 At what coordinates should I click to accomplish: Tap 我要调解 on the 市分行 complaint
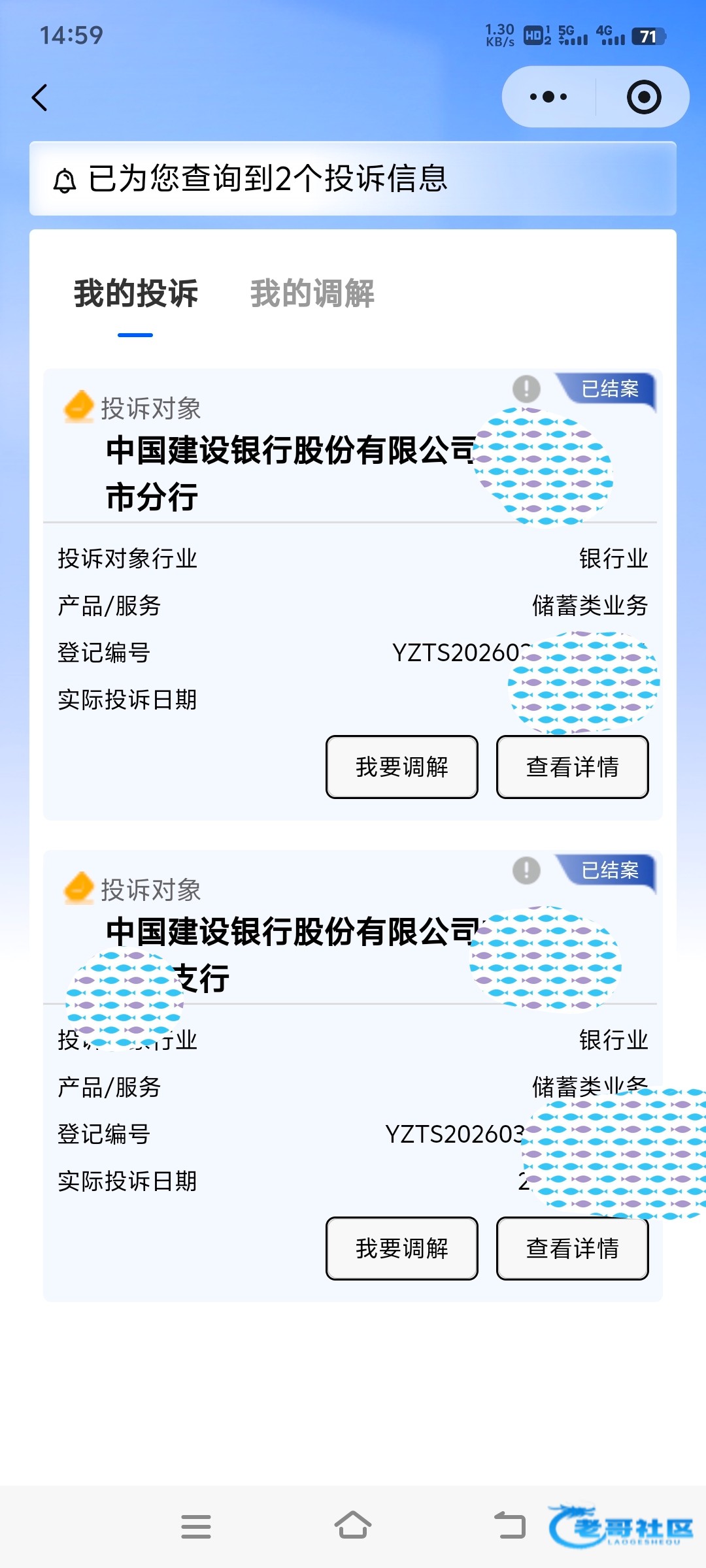402,767
